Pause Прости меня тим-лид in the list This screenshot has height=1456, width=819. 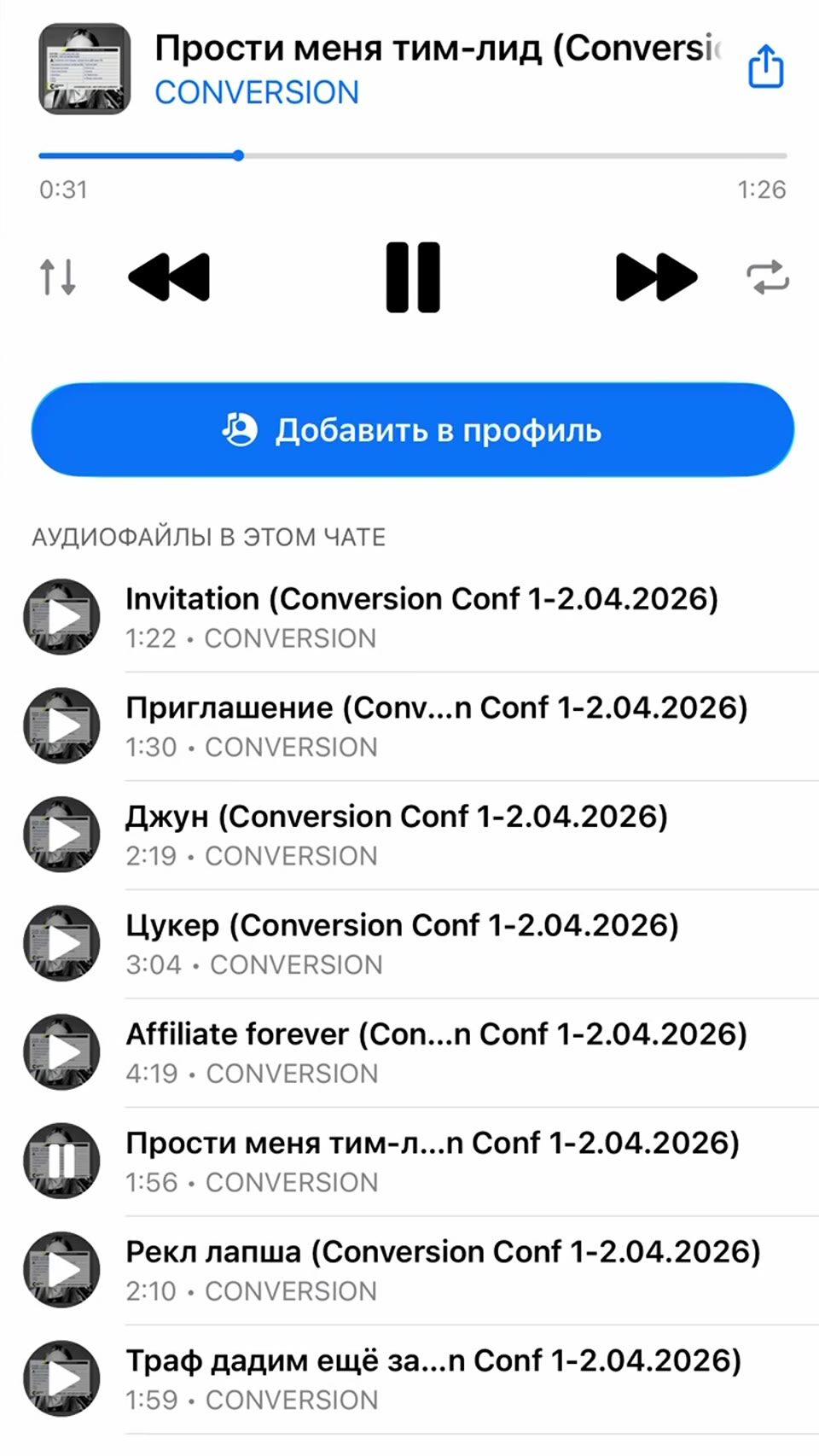click(61, 1161)
